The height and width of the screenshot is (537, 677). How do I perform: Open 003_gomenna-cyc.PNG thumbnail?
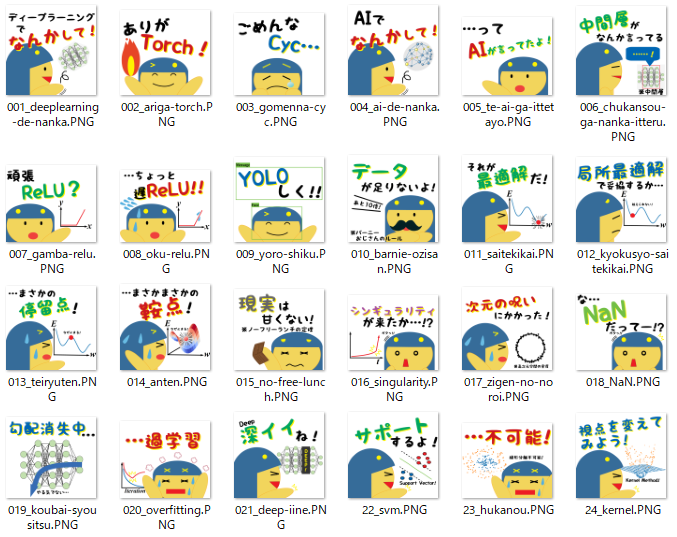[x=280, y=54]
